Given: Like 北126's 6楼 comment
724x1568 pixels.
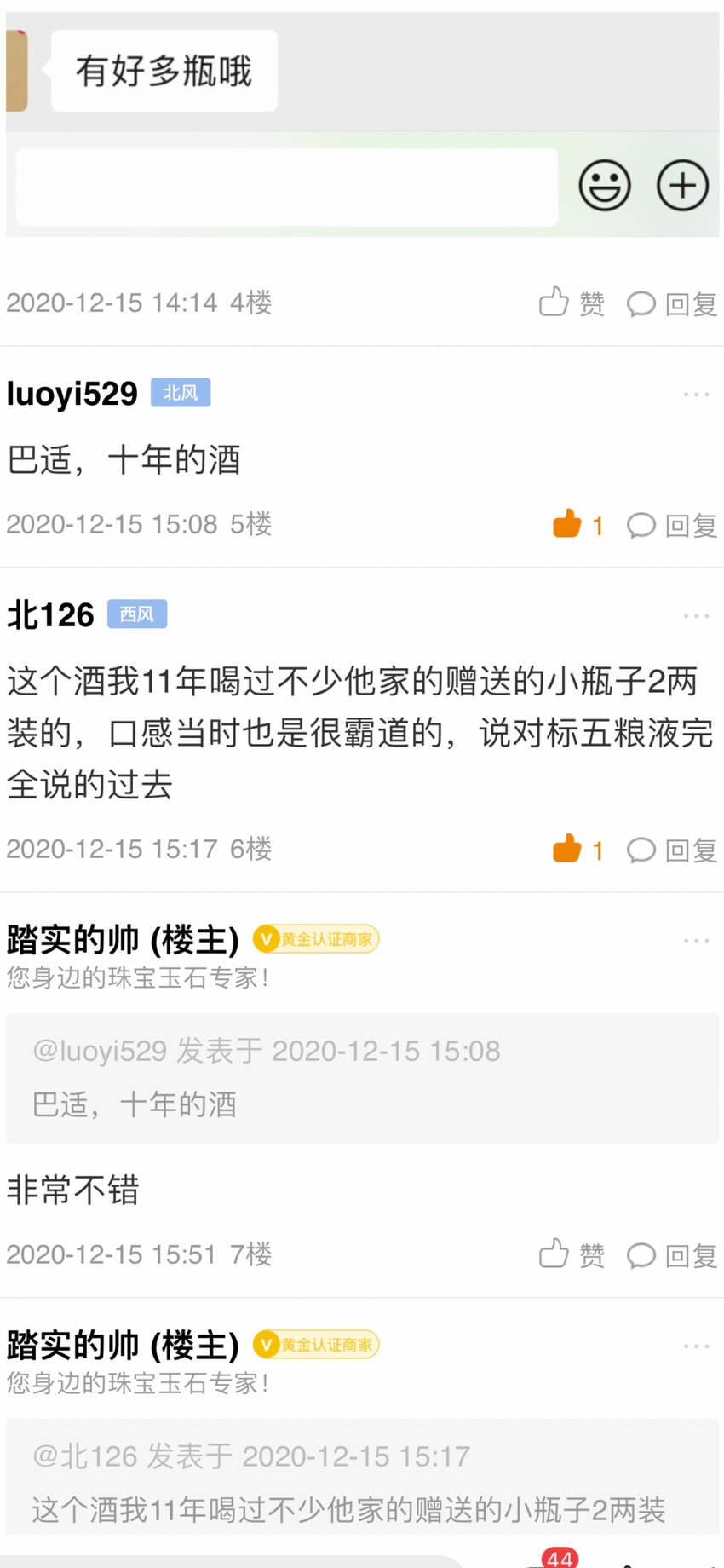Looking at the screenshot, I should (578, 849).
